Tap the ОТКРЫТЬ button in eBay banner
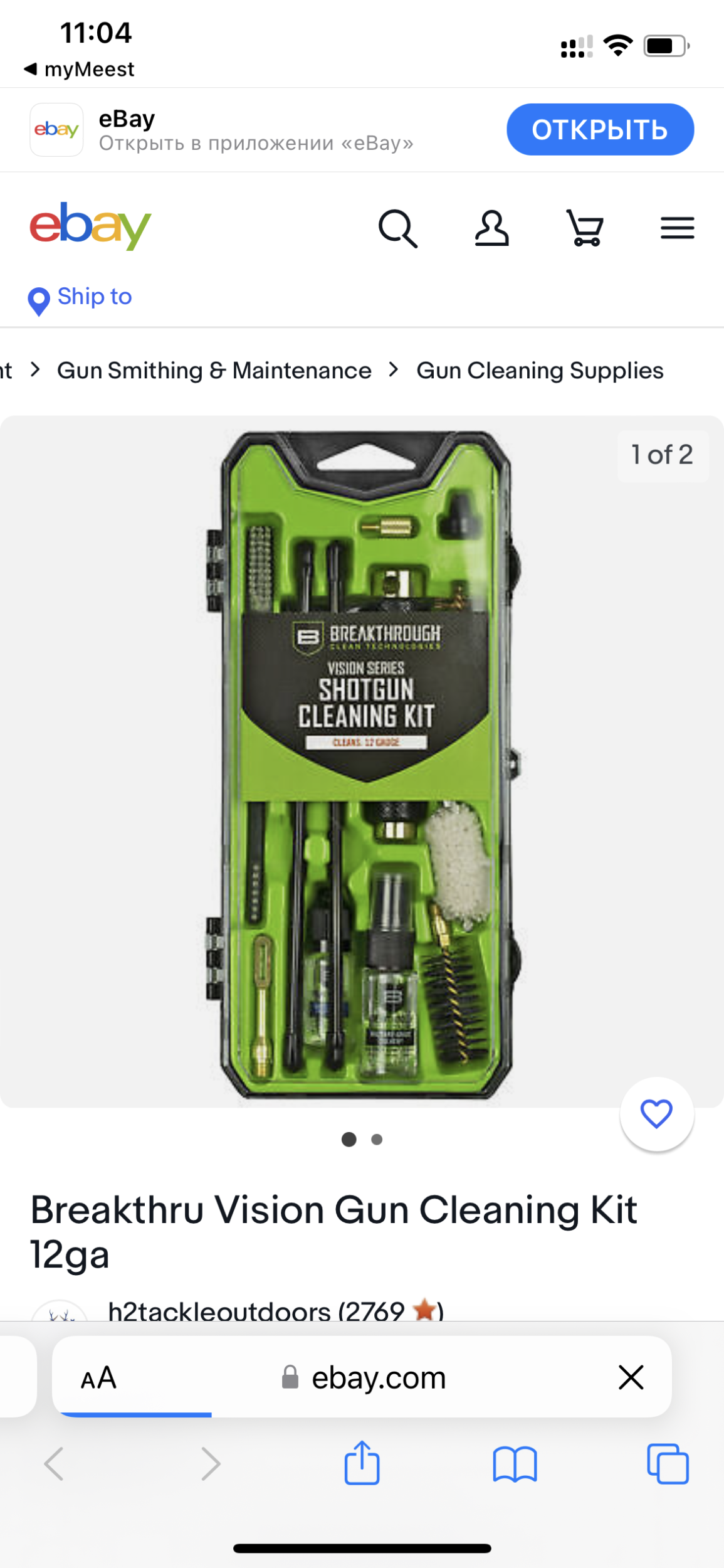The height and width of the screenshot is (1568, 724). tap(600, 129)
